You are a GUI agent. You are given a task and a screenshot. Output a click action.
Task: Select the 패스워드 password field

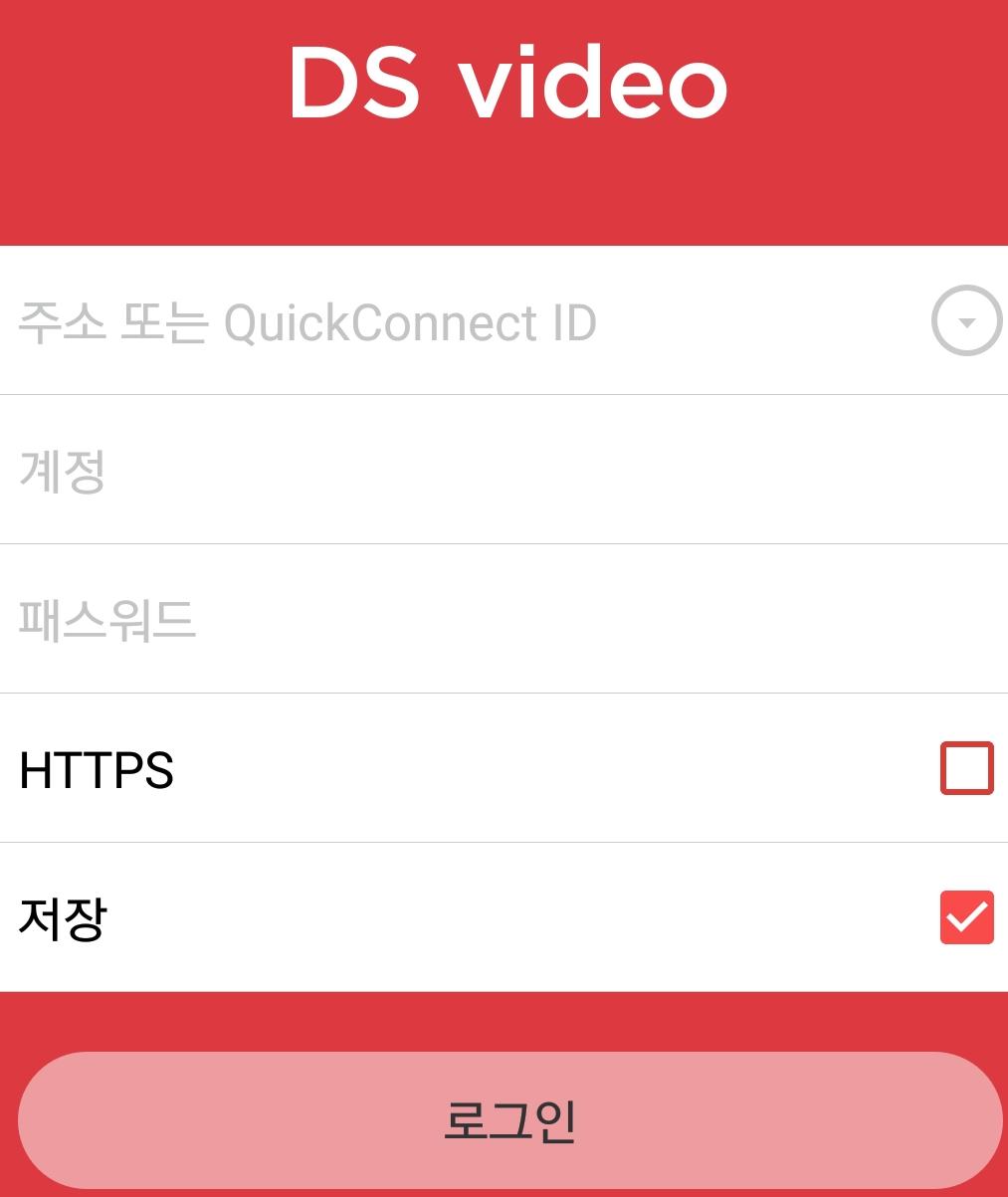click(x=498, y=619)
